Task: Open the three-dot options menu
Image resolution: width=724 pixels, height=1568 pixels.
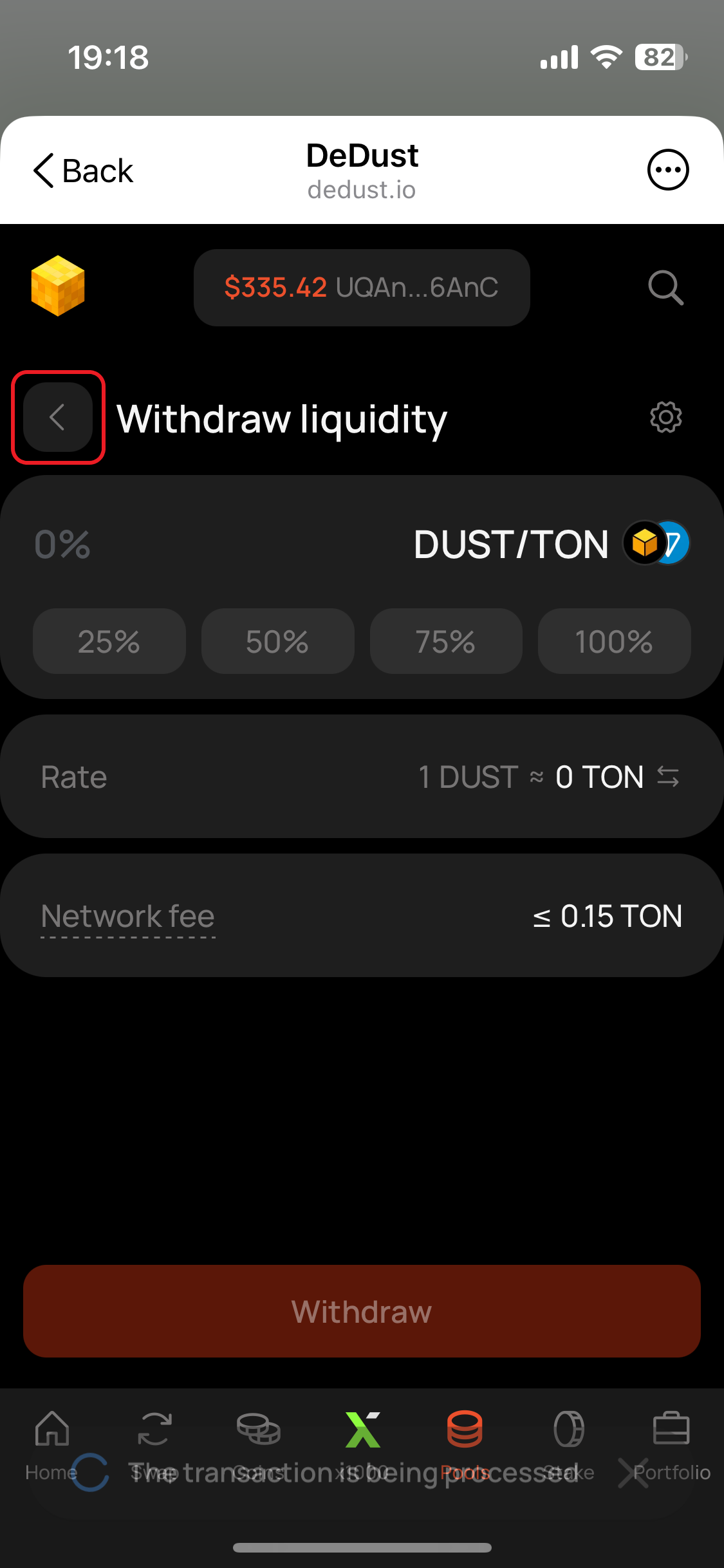Action: [667, 170]
